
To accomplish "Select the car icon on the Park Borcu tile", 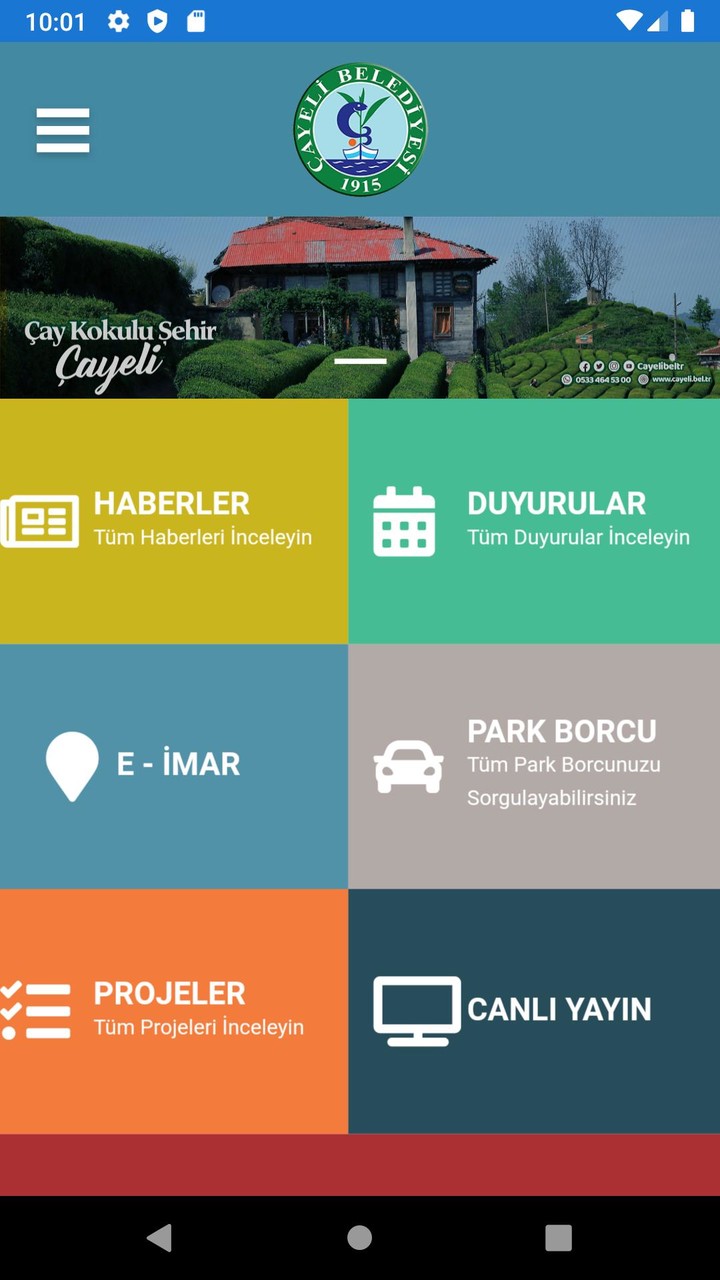I will click(410, 764).
